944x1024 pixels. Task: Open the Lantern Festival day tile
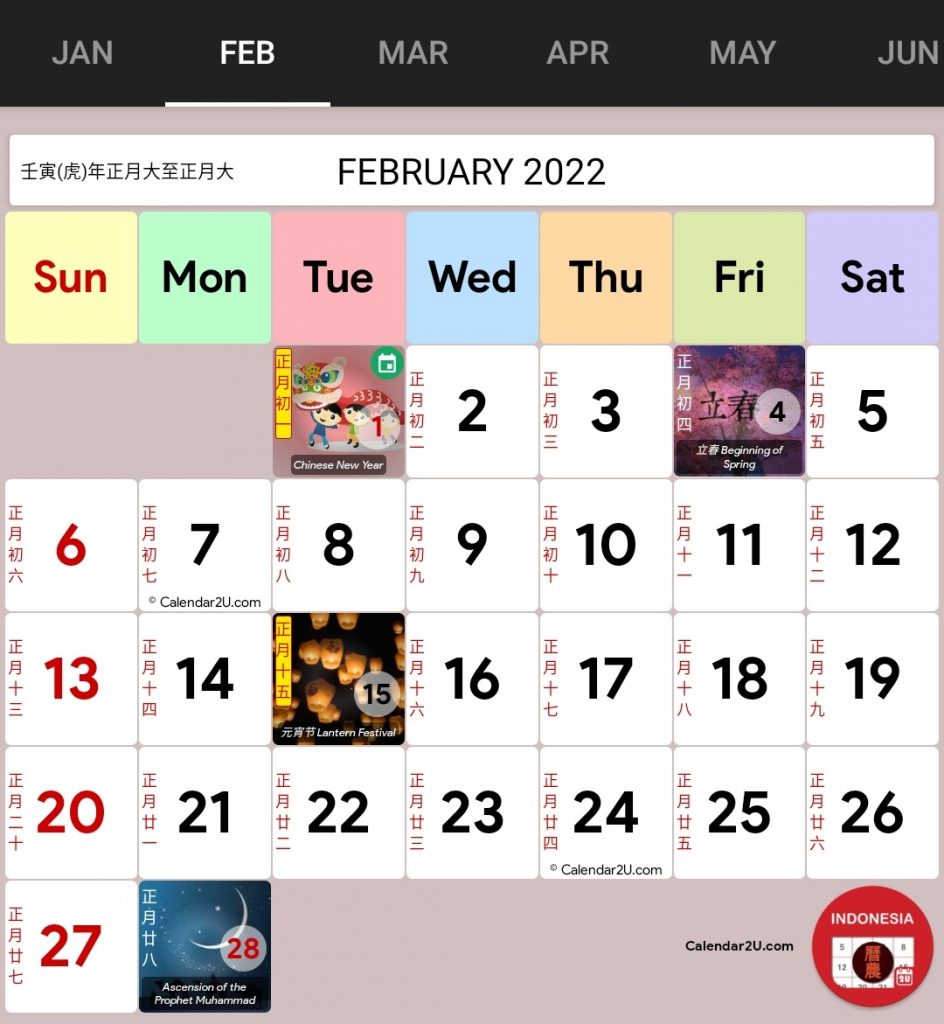tap(338, 679)
